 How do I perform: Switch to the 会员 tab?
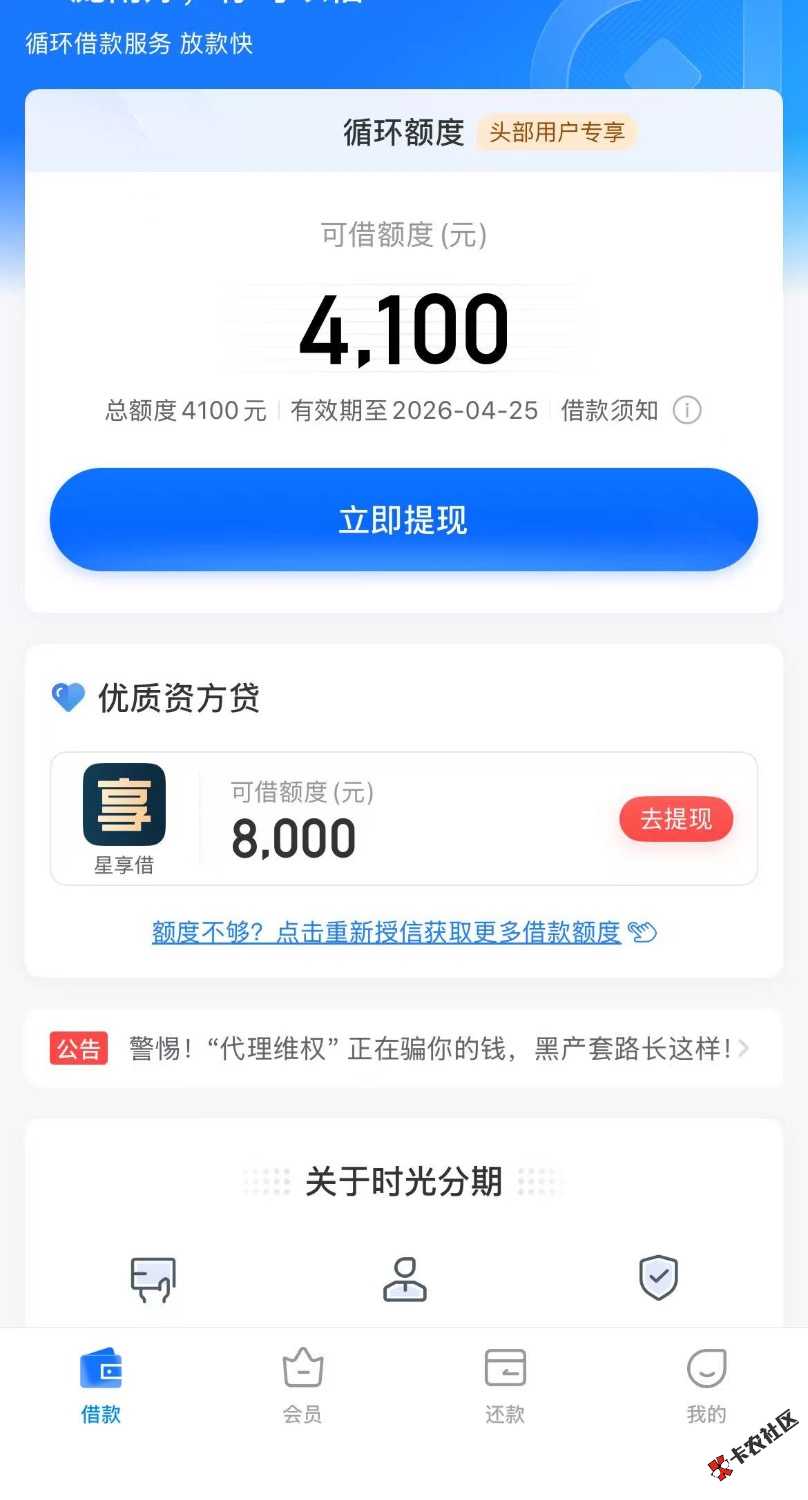302,1385
